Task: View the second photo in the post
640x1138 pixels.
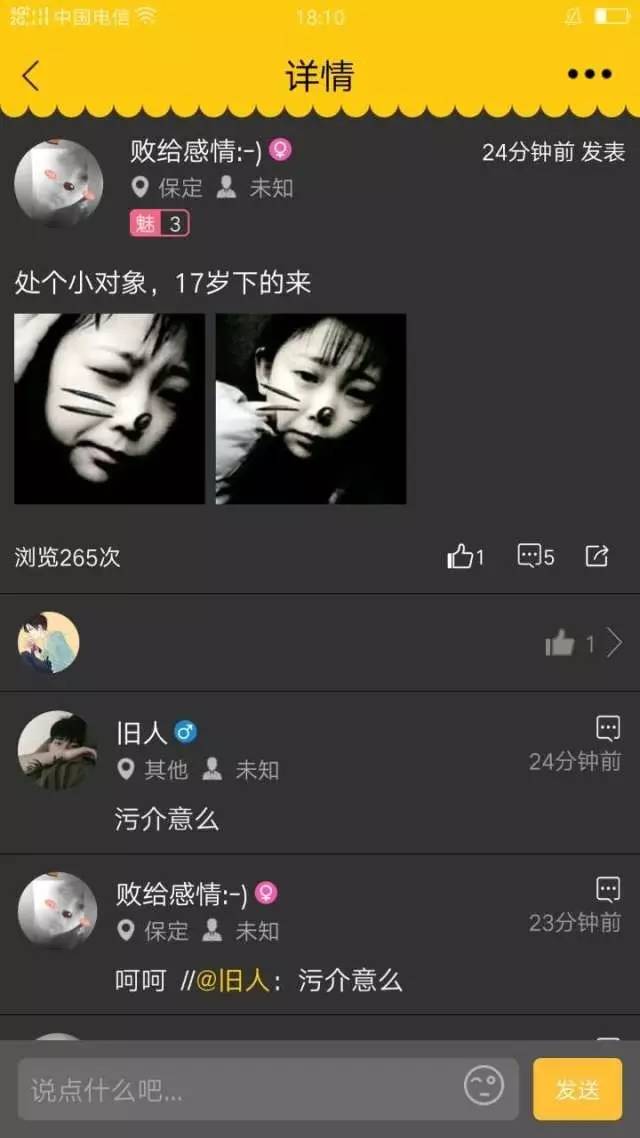Action: pyautogui.click(x=311, y=408)
